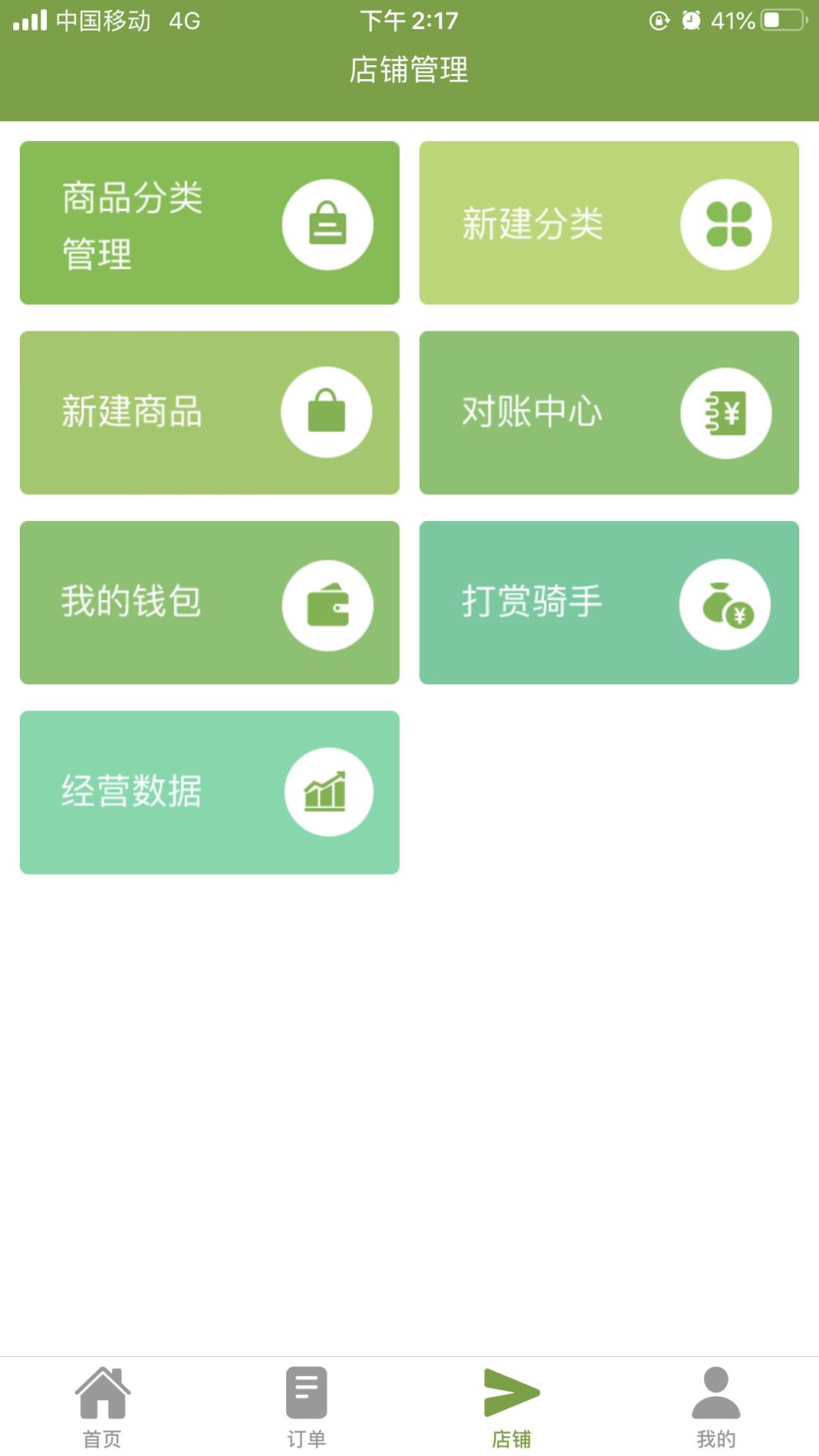819x1456 pixels.
Task: Click the order list icon in bottom bar
Action: (306, 1390)
